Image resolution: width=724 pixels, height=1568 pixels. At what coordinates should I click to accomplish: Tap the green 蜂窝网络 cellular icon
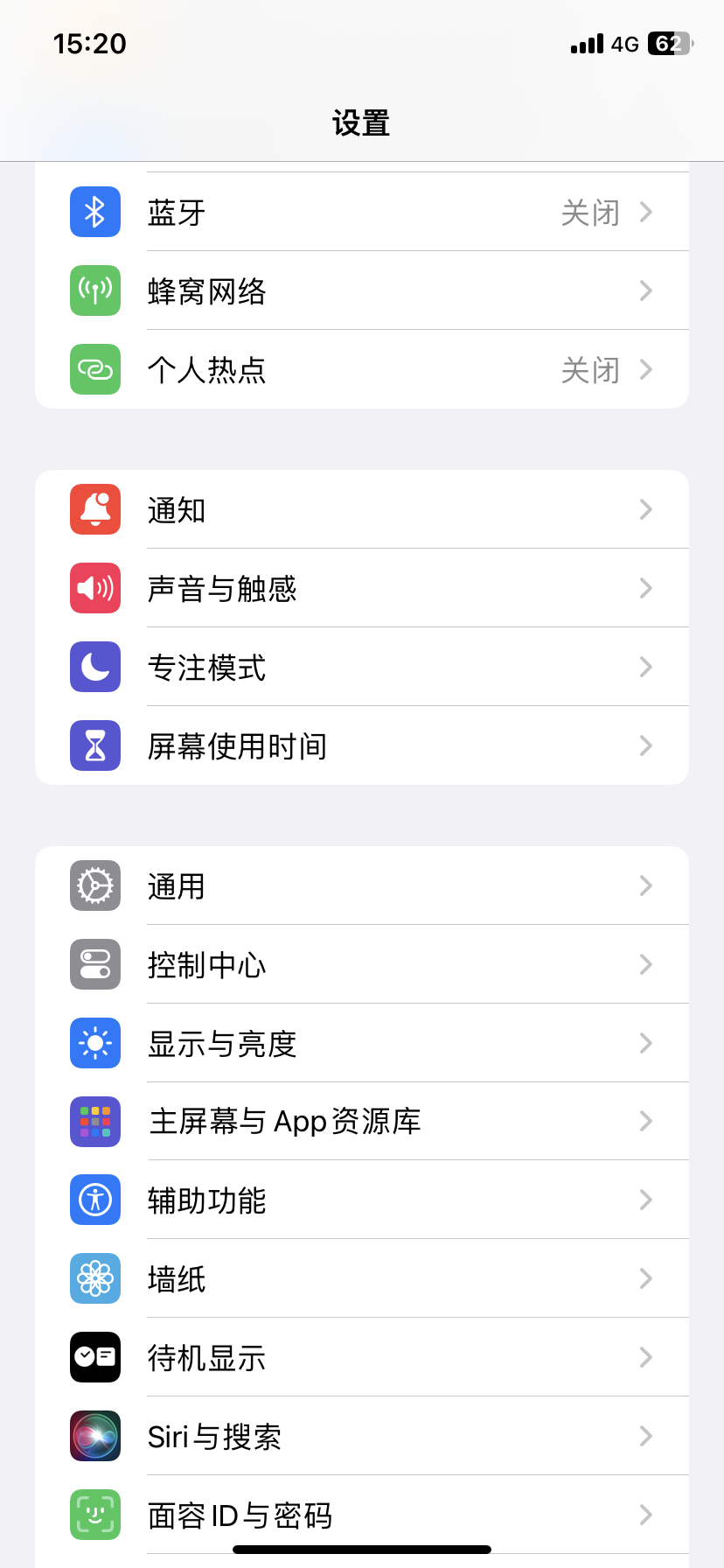(x=94, y=290)
